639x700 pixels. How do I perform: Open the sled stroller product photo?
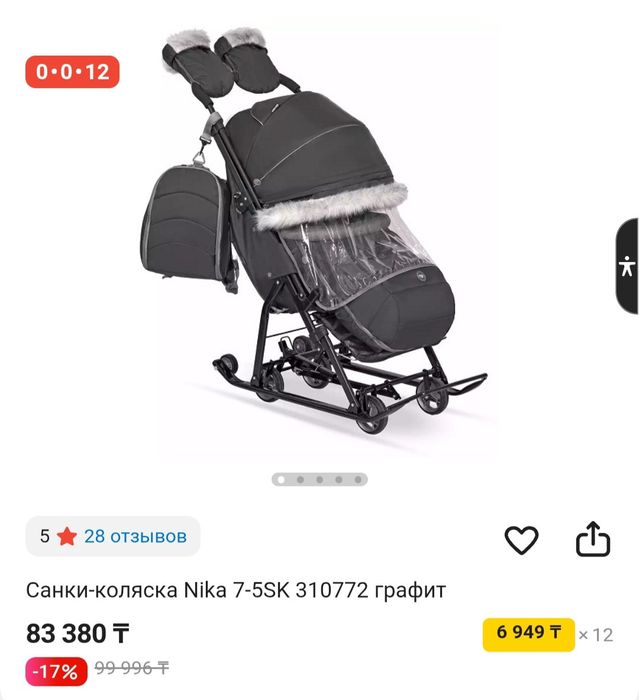(x=320, y=240)
